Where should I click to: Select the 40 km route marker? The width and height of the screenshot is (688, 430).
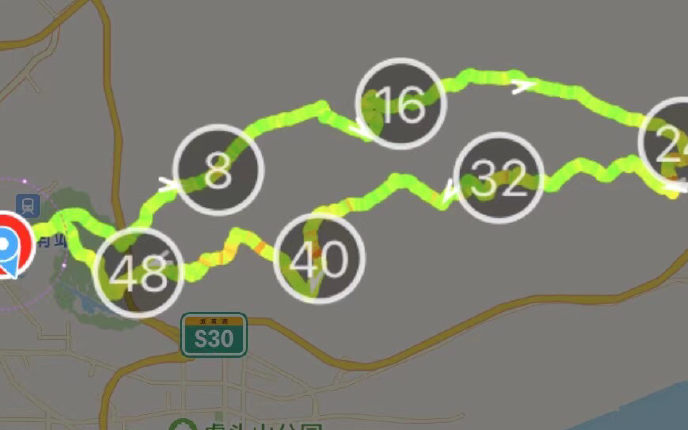tap(319, 259)
